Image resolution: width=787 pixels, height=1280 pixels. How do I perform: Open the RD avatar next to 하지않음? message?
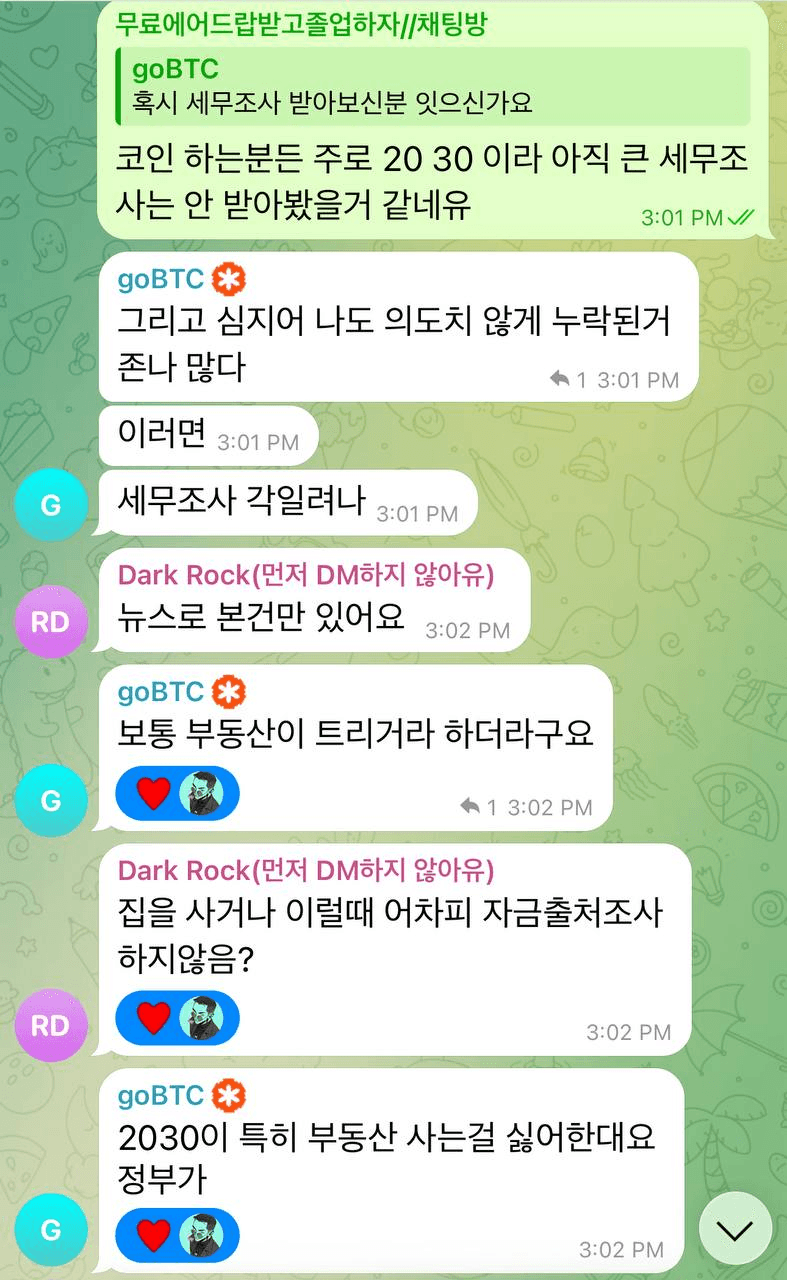point(50,1025)
